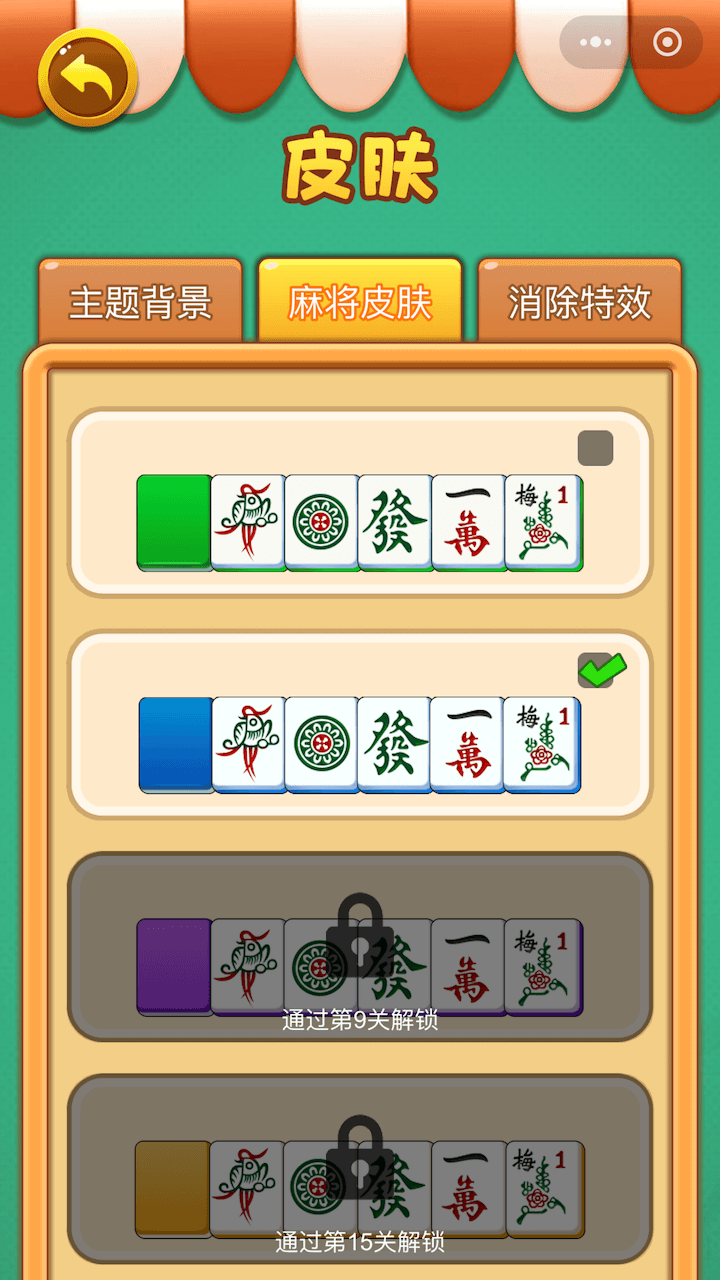Tap the checked blue mahjong skin checkbox
Screen dimensions: 720x1280
(x=597, y=670)
